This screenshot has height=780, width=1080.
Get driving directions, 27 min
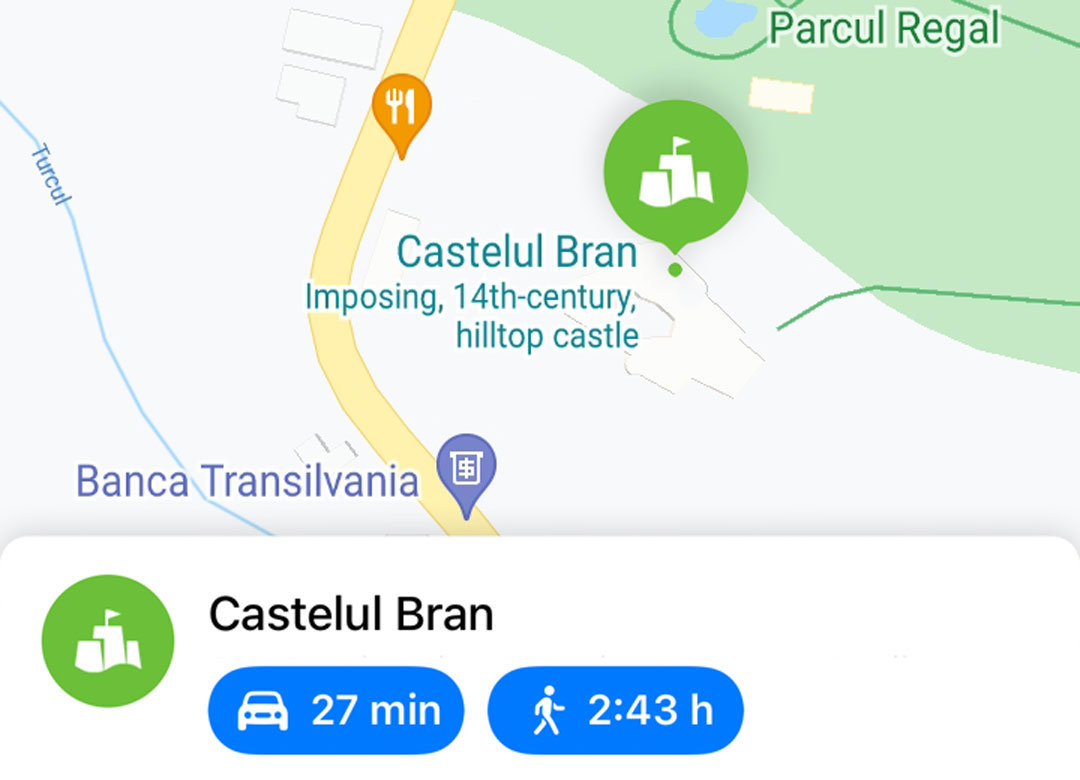pos(336,710)
